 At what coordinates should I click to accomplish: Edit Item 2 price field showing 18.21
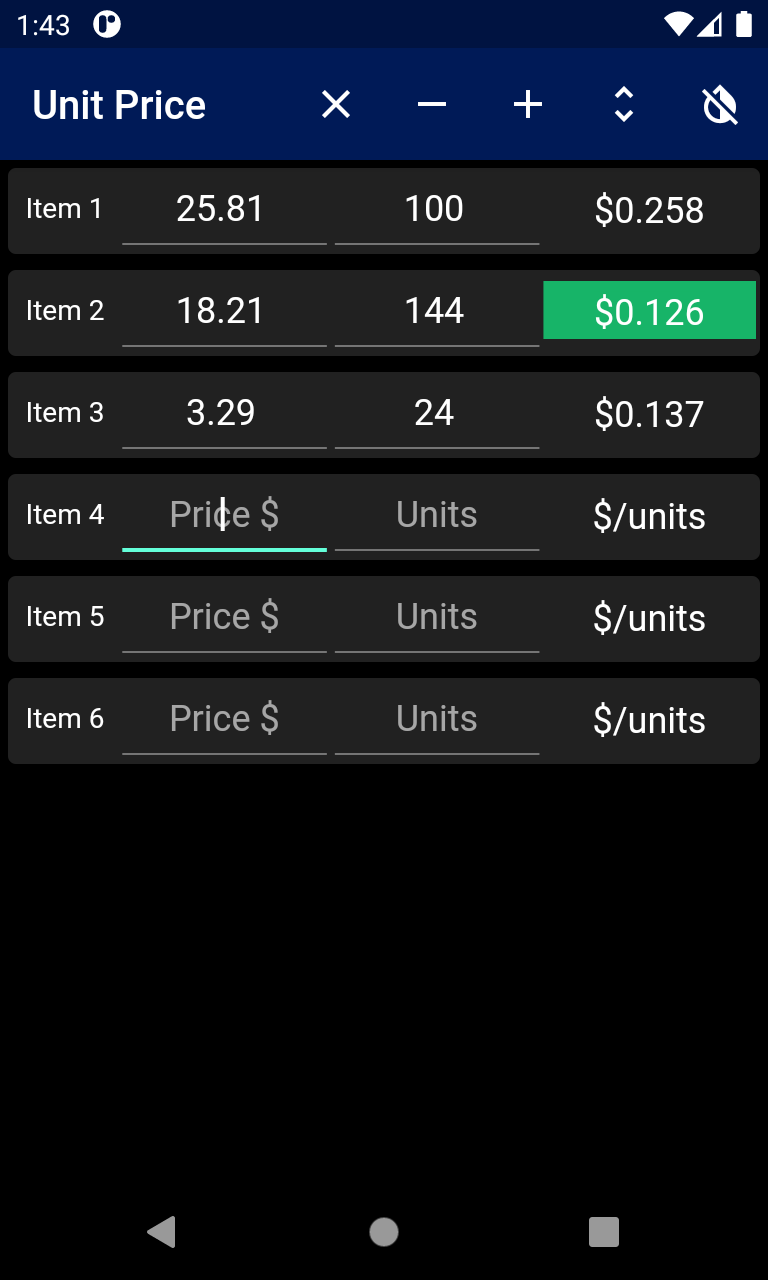click(x=224, y=312)
